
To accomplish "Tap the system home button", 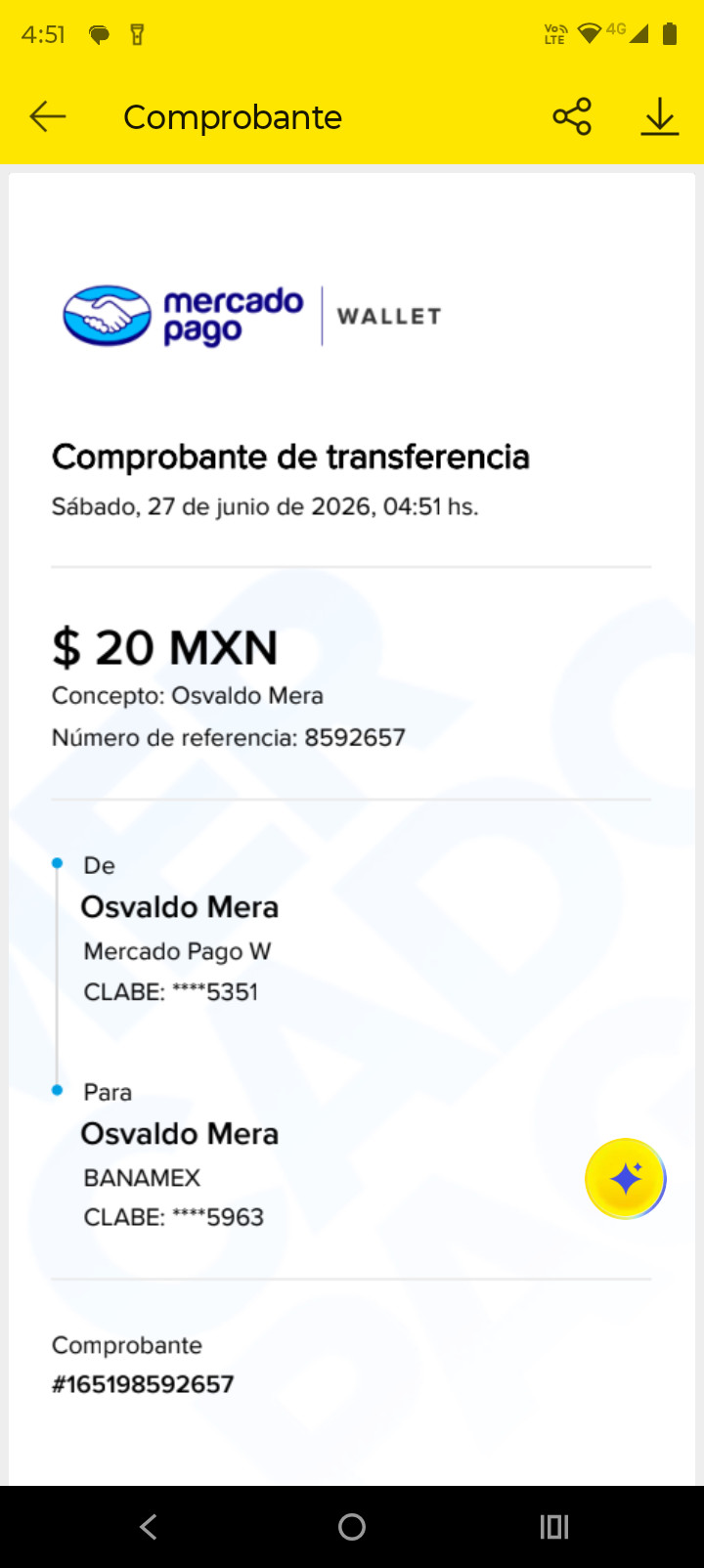I will point(352,1527).
